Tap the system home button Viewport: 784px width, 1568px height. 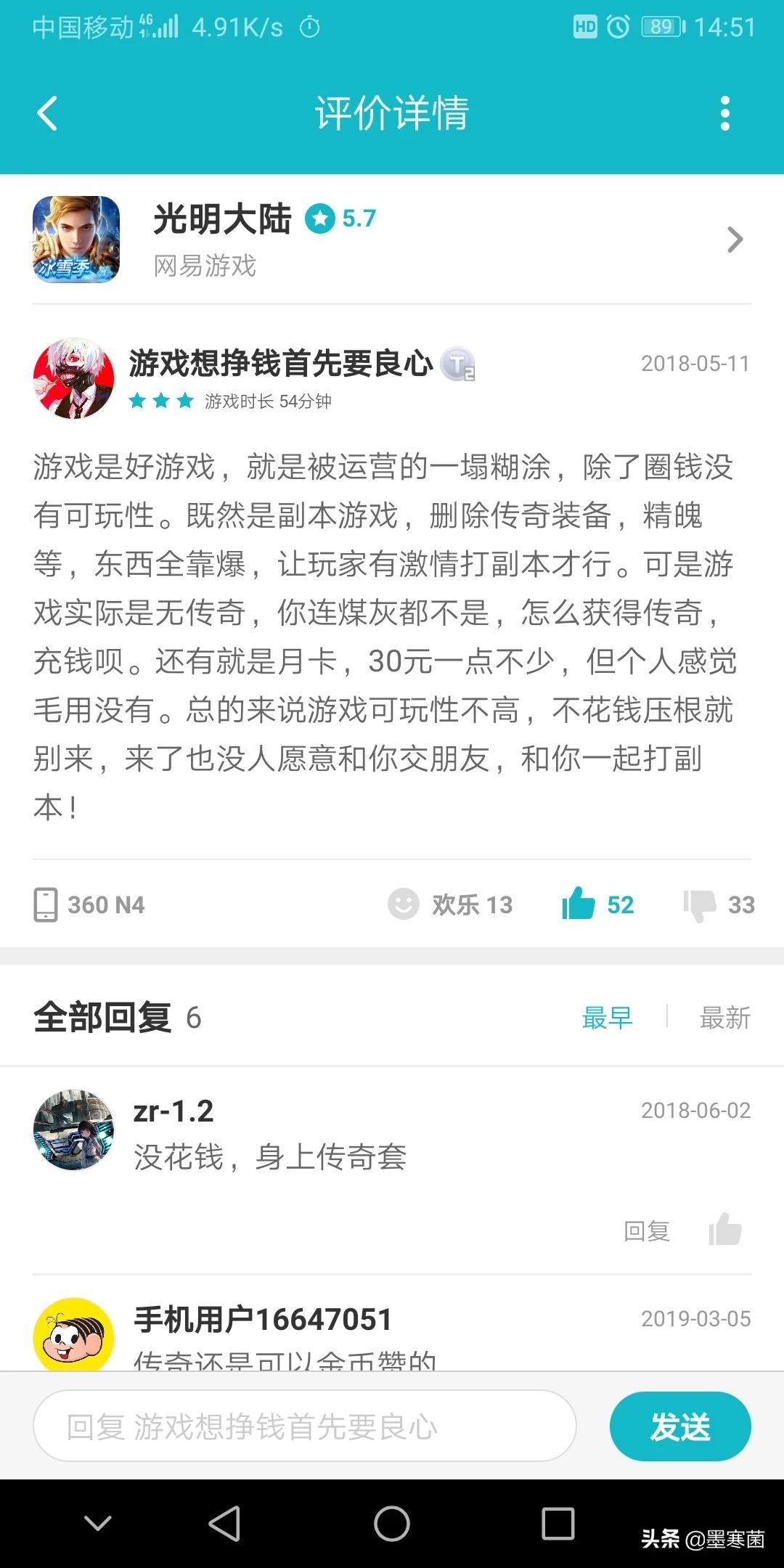(x=392, y=1523)
